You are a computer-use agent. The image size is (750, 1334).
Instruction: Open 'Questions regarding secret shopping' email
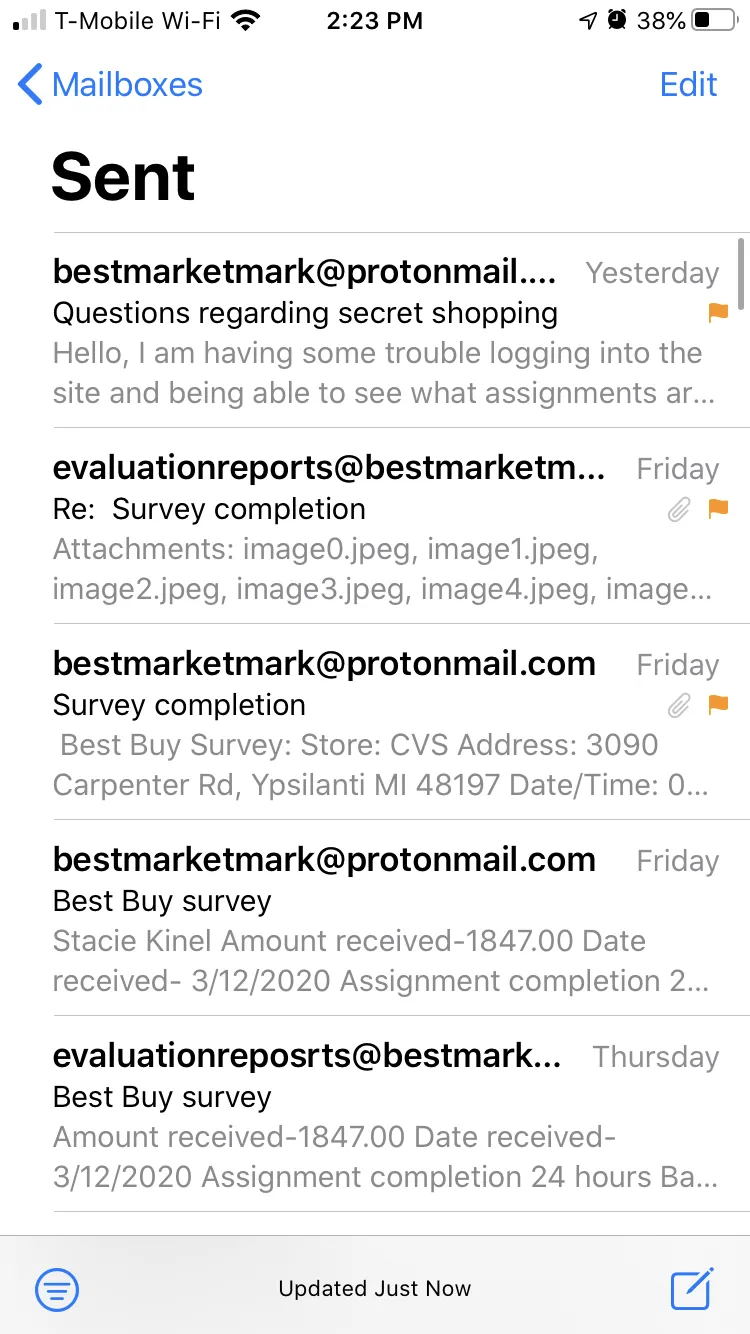(375, 331)
